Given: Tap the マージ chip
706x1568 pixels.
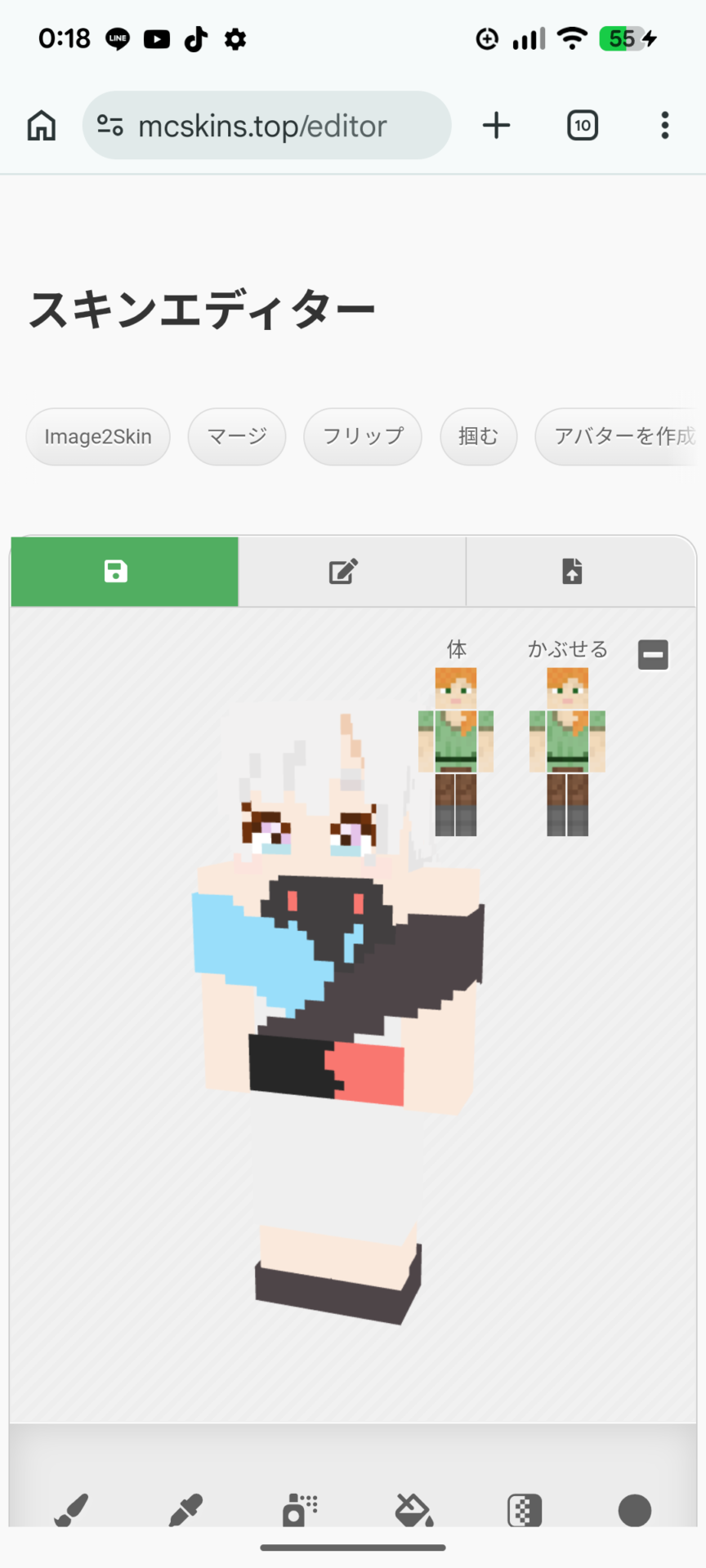Looking at the screenshot, I should (x=237, y=437).
